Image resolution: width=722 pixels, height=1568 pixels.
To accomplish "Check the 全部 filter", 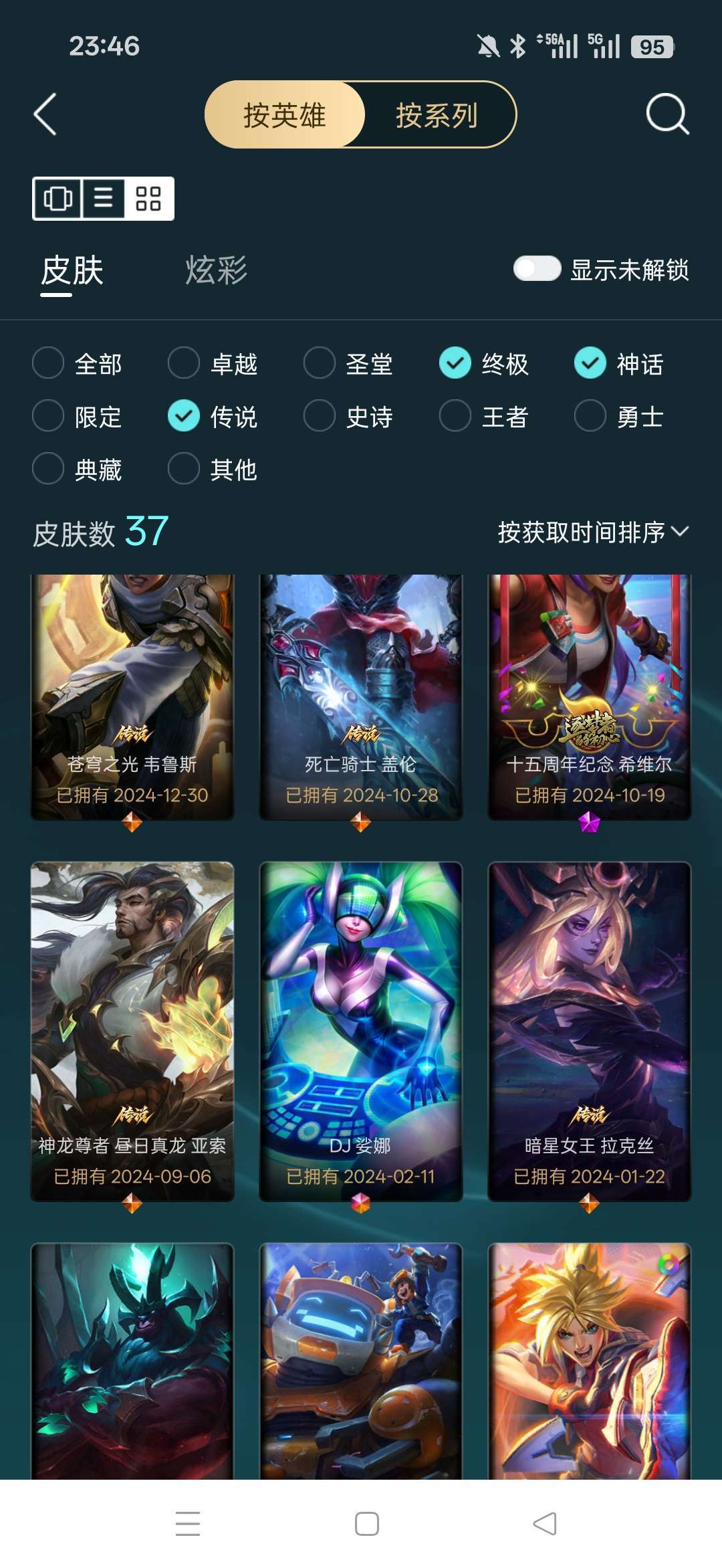I will tap(48, 363).
